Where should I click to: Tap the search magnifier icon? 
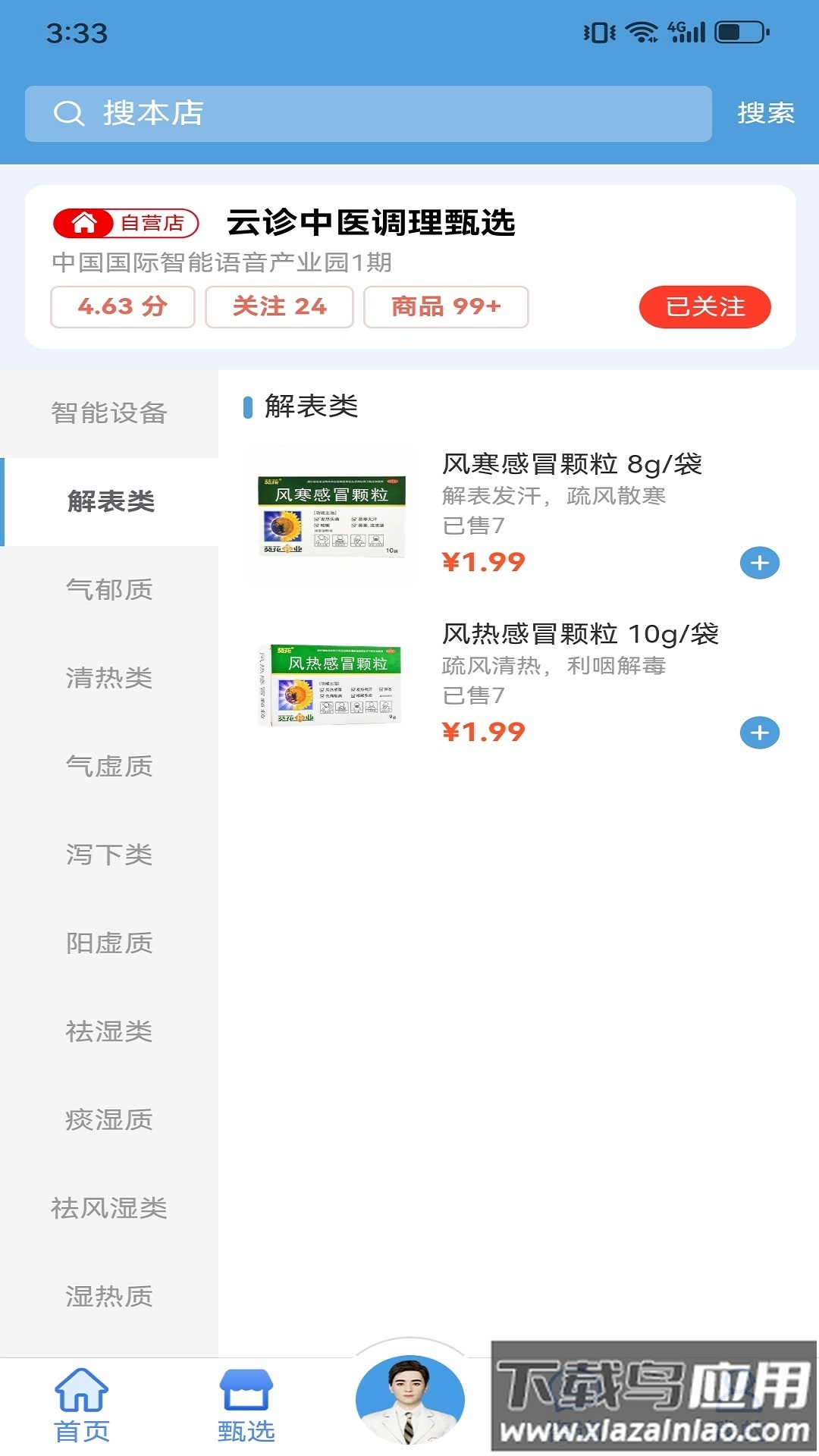[69, 114]
